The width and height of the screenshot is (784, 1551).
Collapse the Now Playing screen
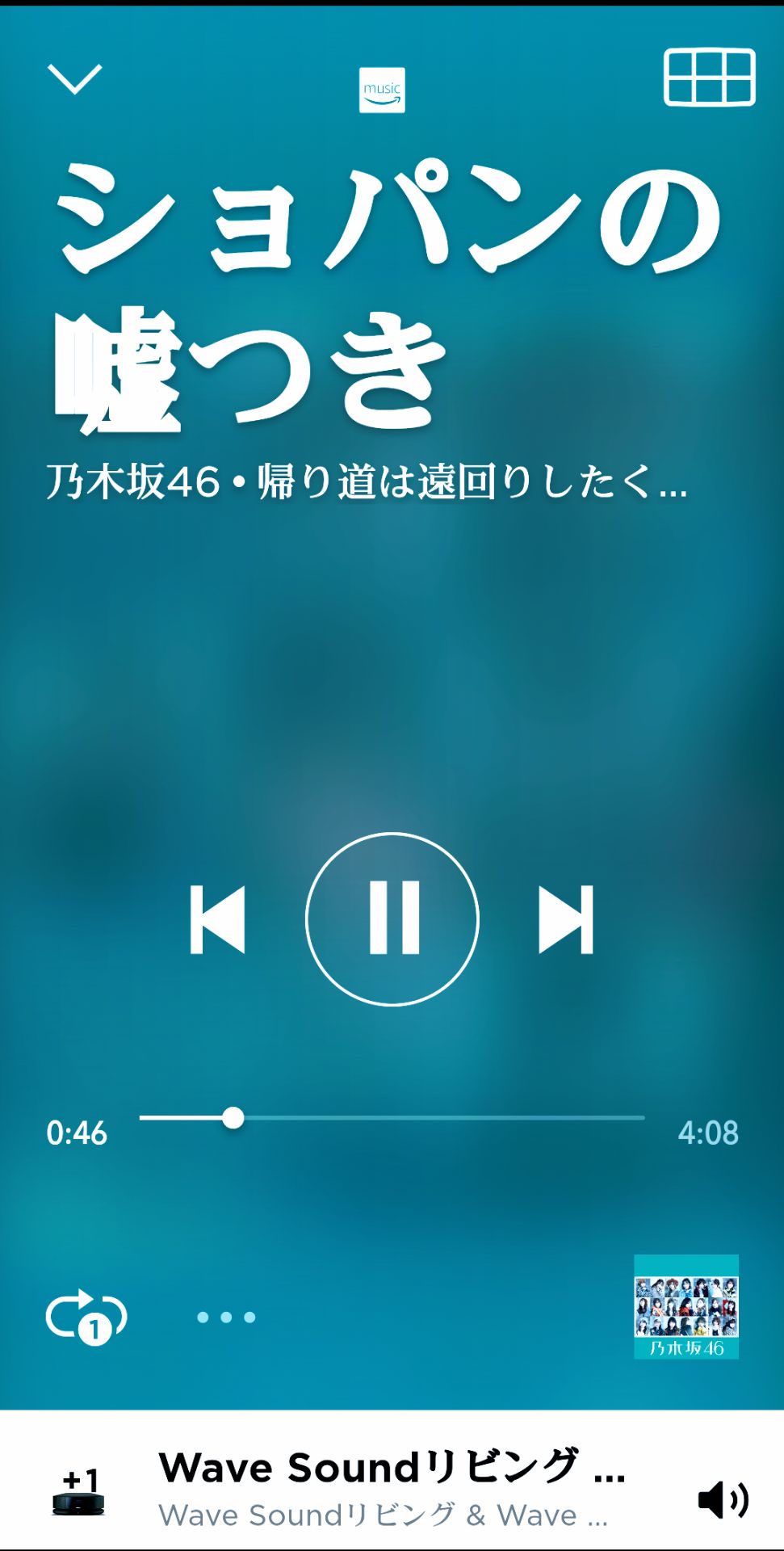tap(75, 80)
